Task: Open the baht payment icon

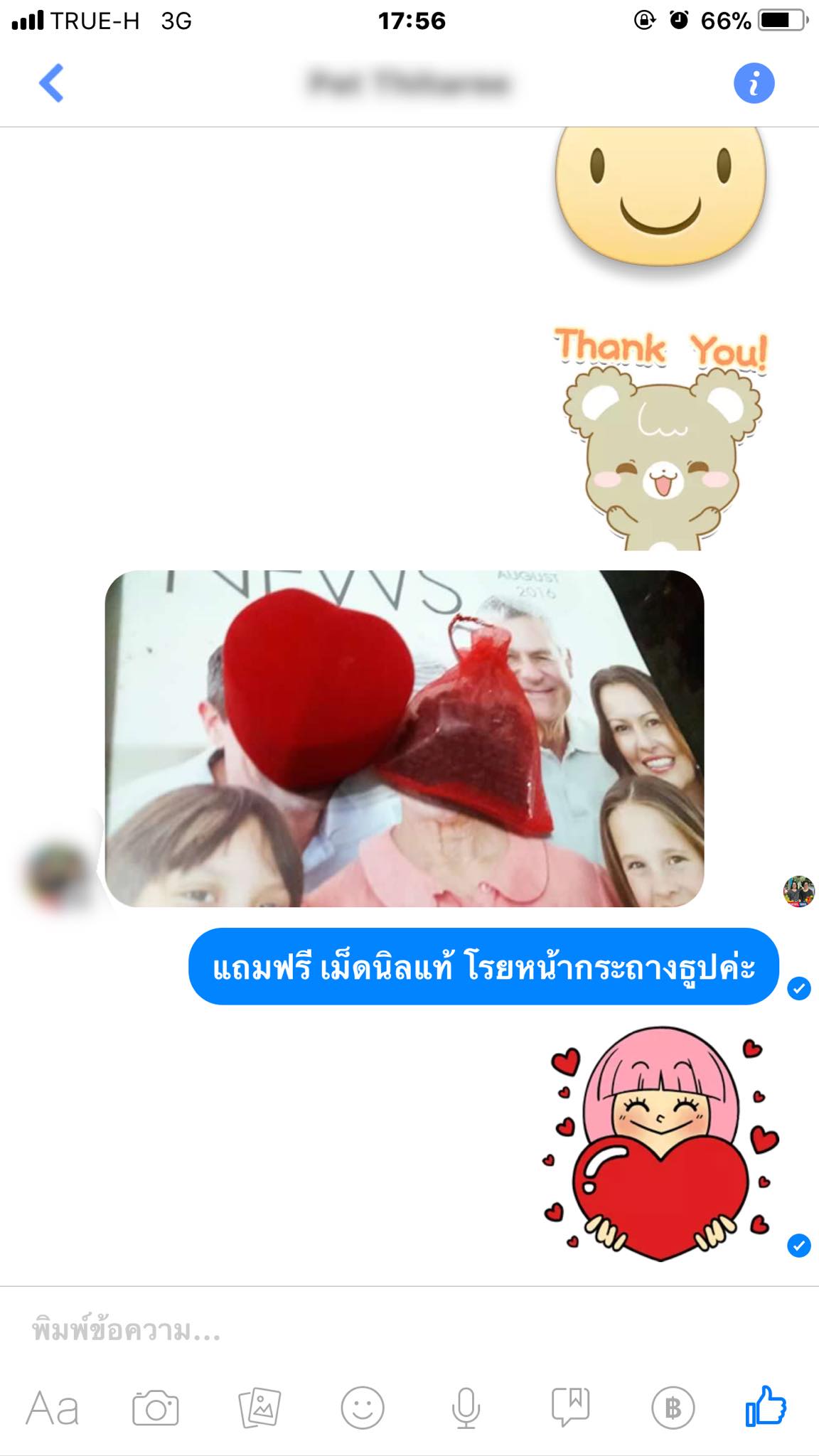Action: [x=673, y=1408]
